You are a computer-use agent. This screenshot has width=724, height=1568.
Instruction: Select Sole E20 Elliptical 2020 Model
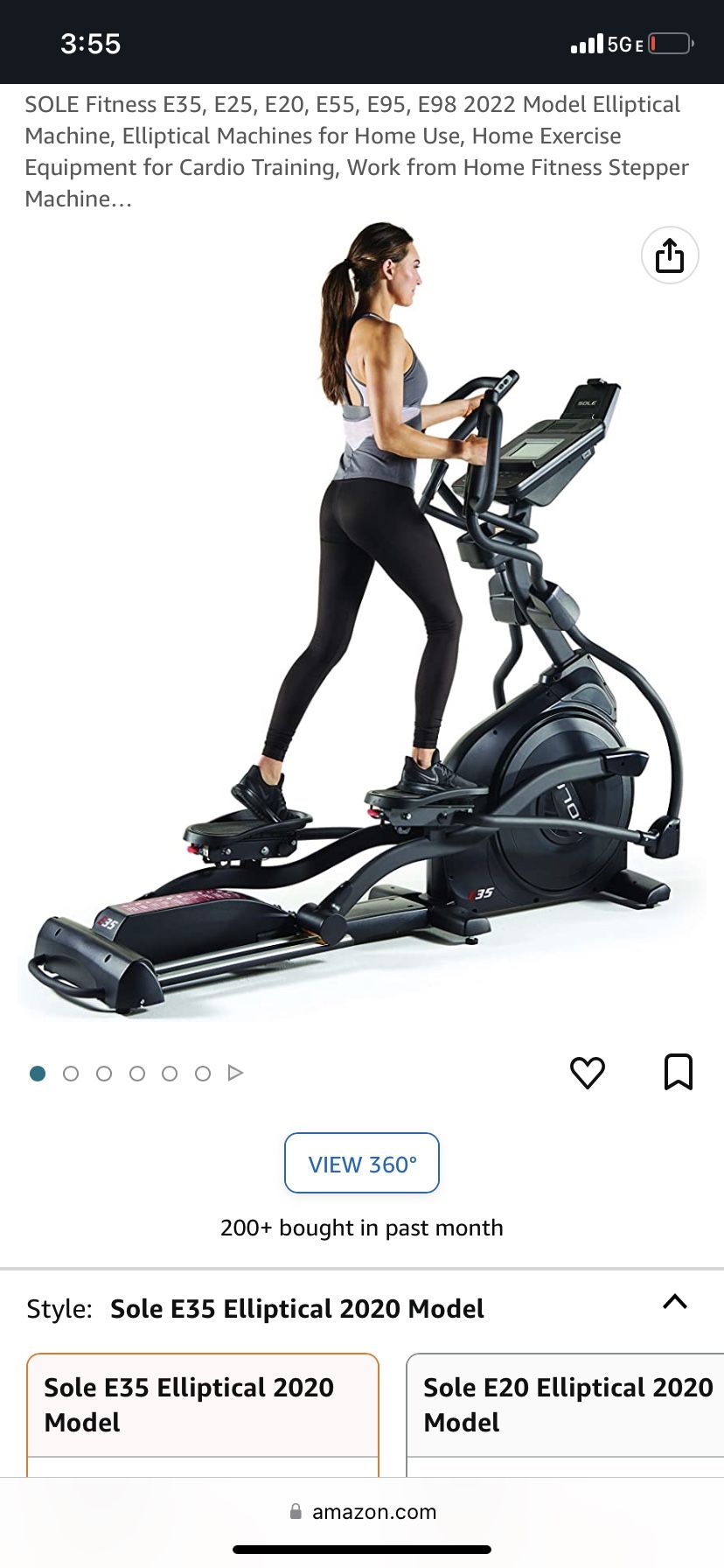tap(567, 1404)
